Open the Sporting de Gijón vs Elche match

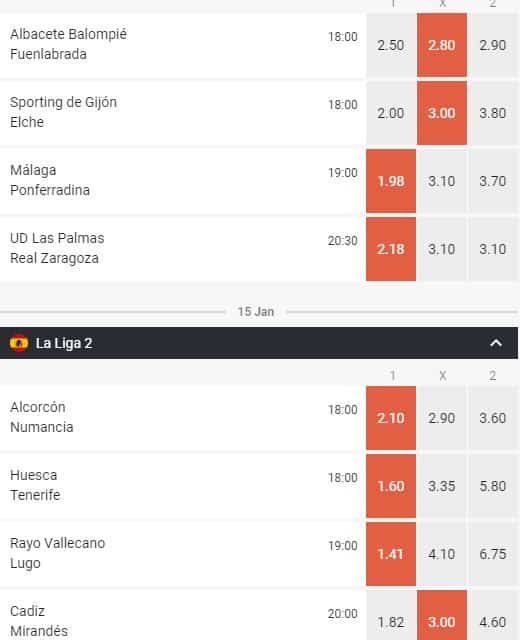point(182,113)
